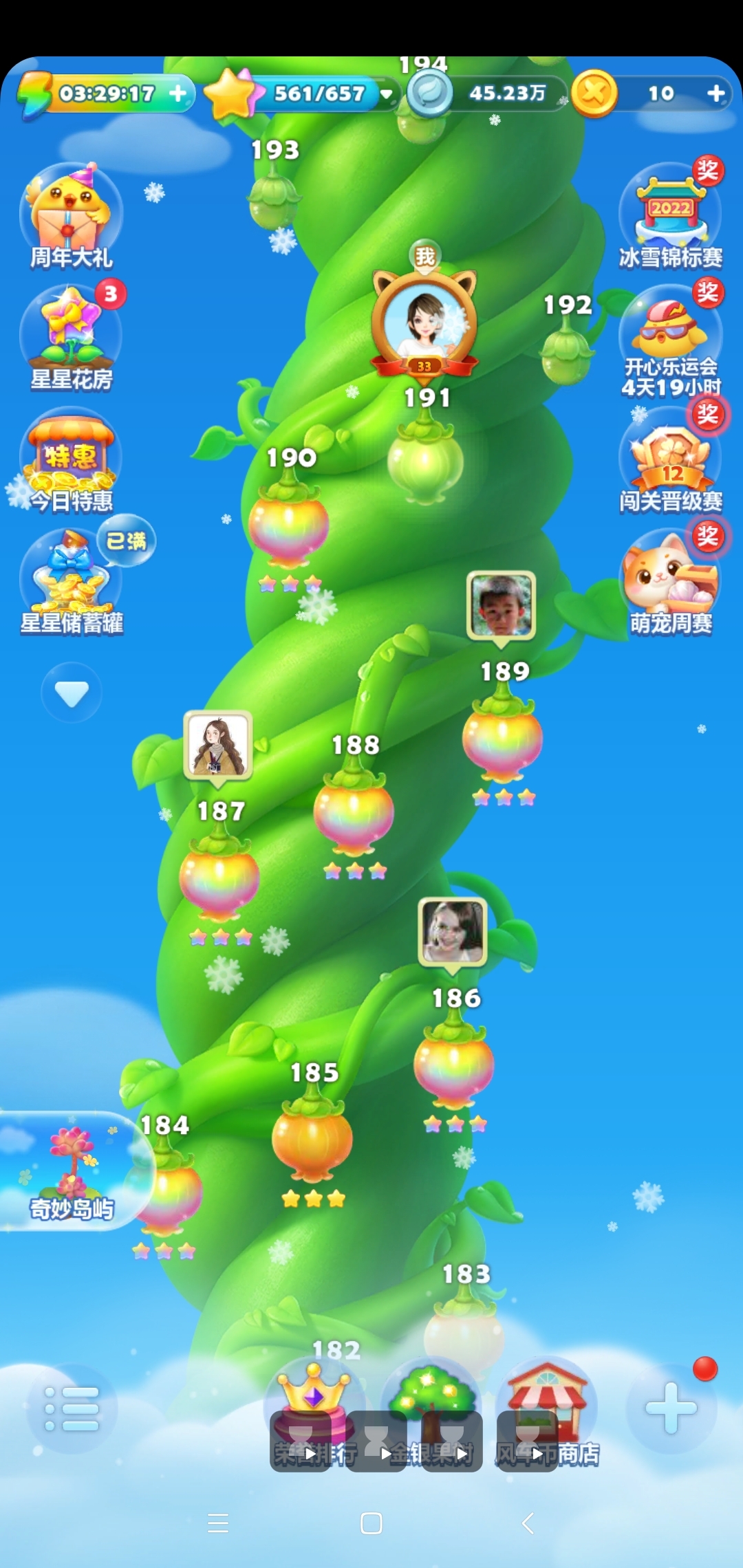This screenshot has height=1568, width=743.
Task: Replay level 190
Action: 289,524
